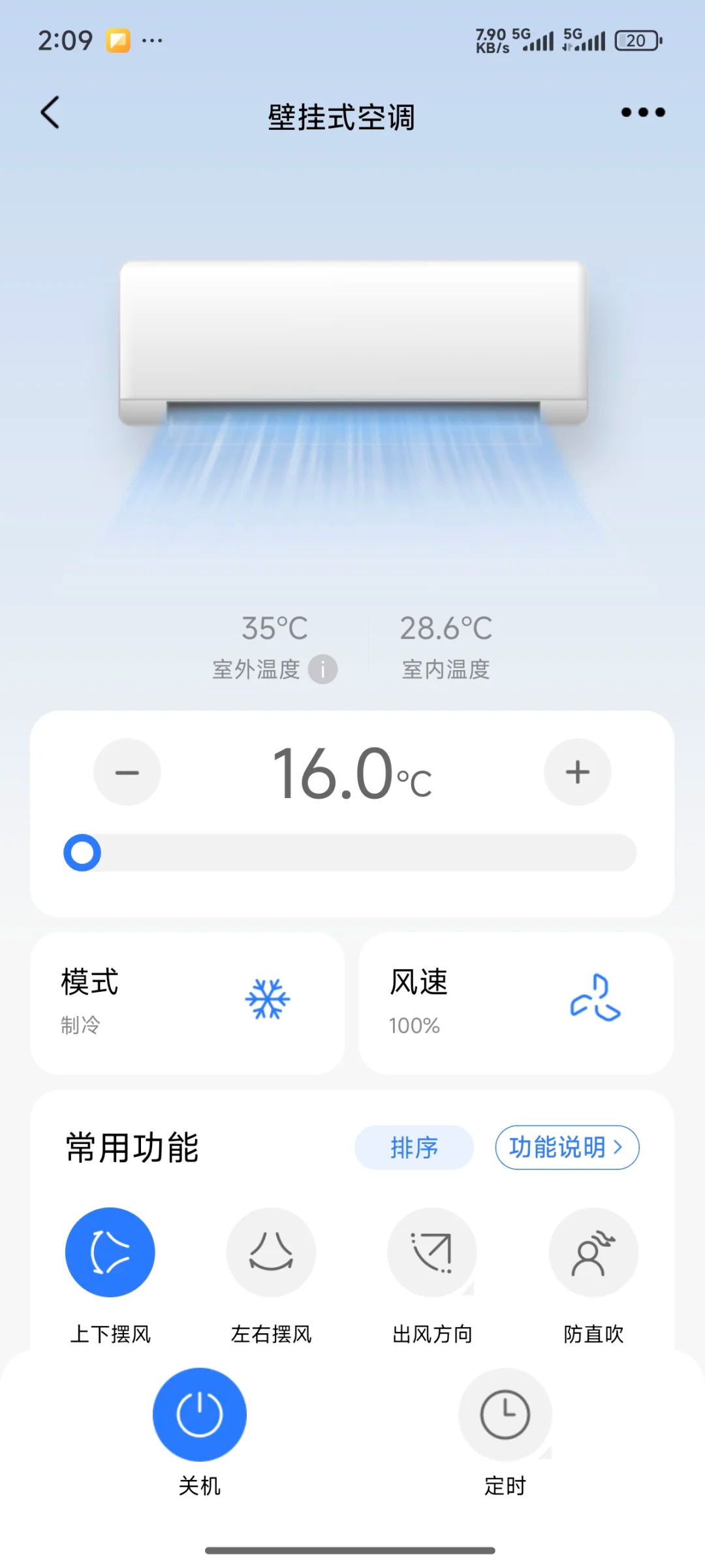This screenshot has width=705, height=1568.
Task: Increase temperature with the plus button
Action: (x=578, y=772)
